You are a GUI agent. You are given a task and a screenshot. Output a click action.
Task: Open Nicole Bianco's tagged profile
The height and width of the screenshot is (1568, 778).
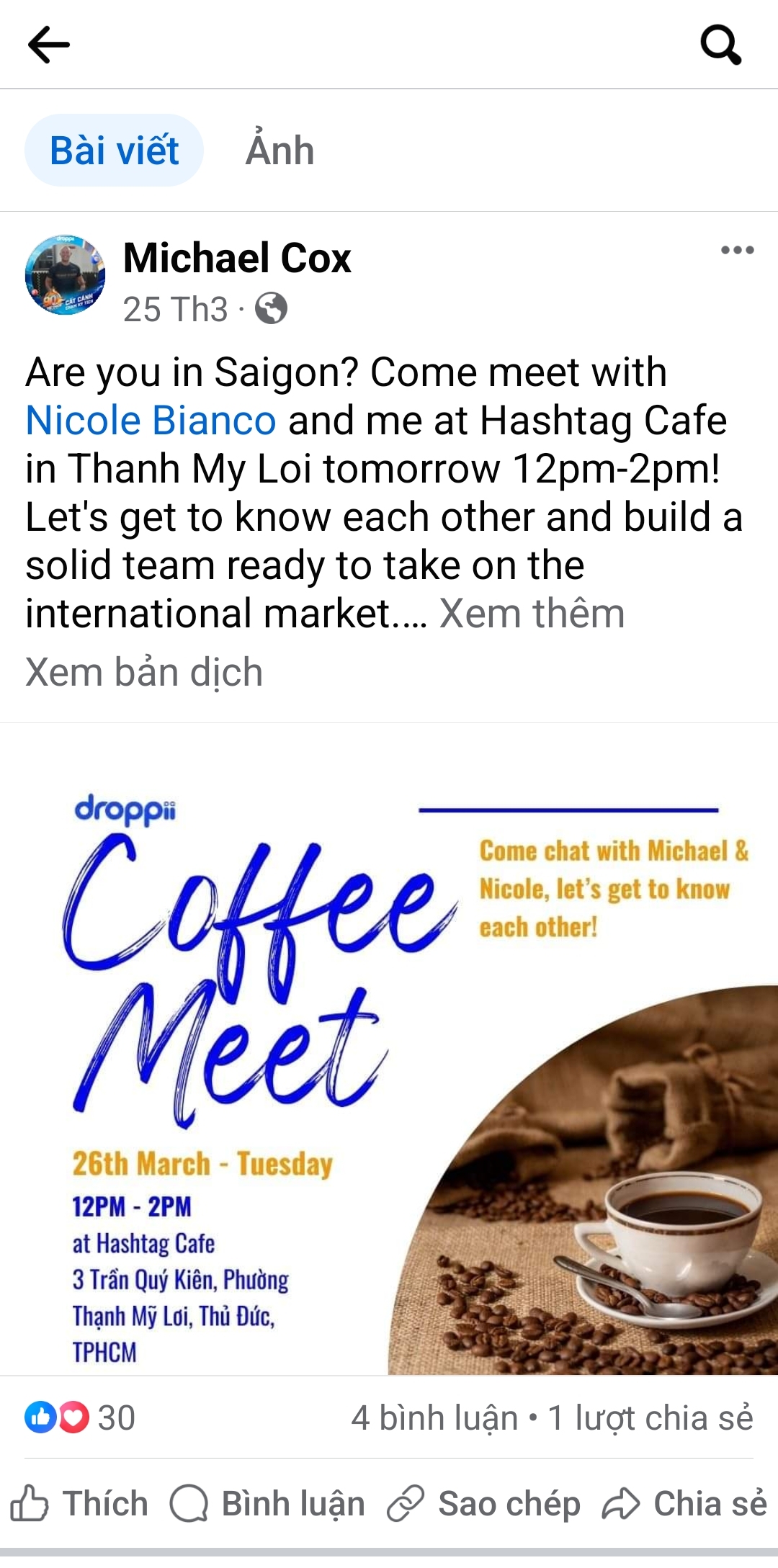pyautogui.click(x=151, y=421)
